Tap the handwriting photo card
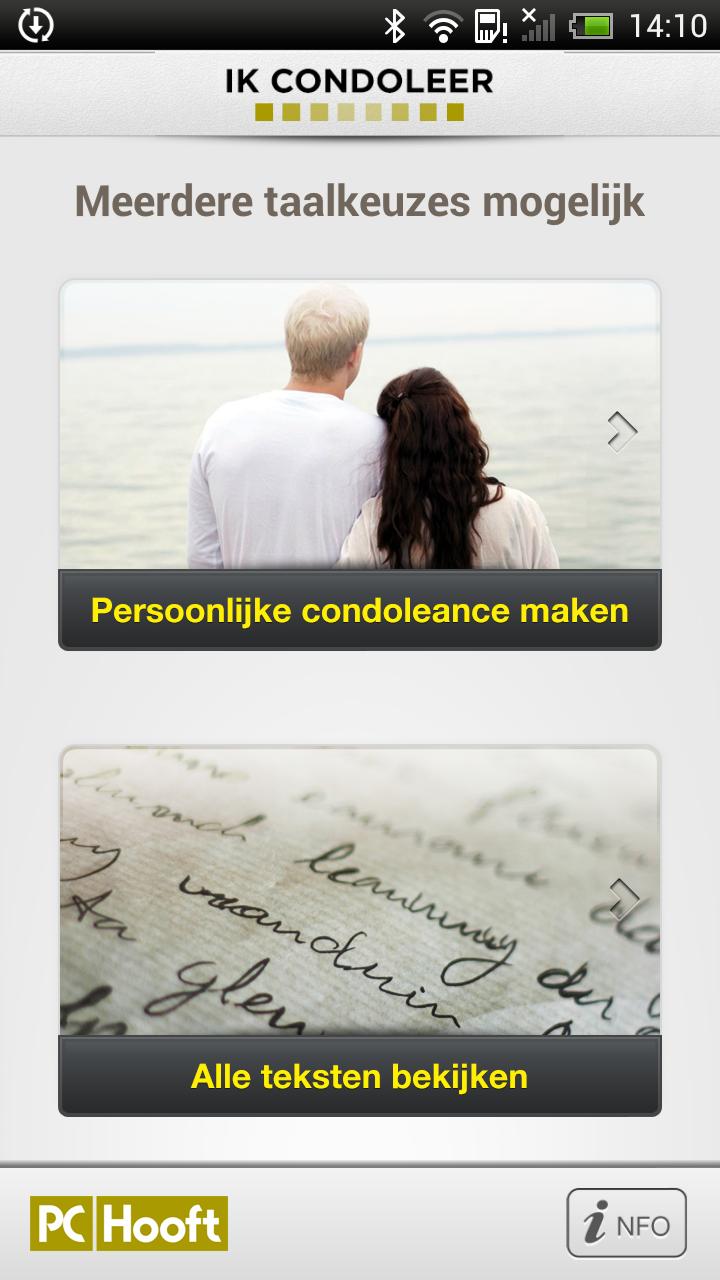 coord(360,890)
